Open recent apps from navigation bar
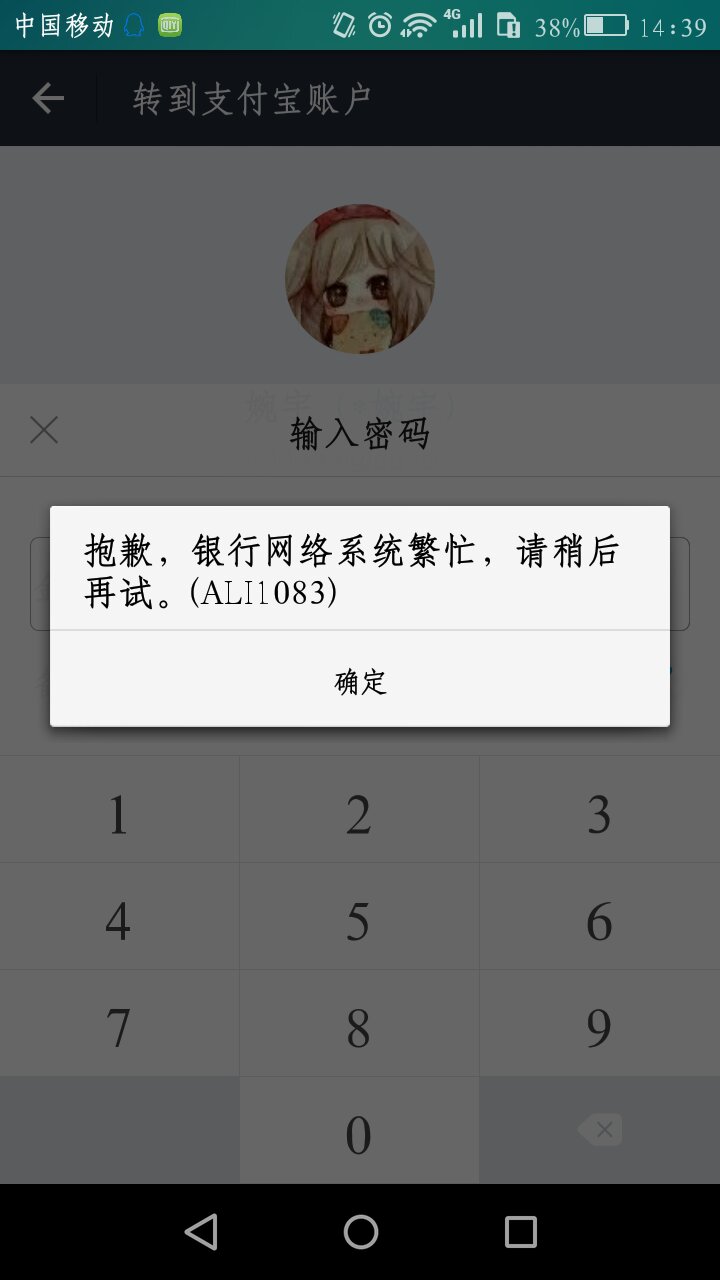This screenshot has width=720, height=1280. click(x=520, y=1232)
